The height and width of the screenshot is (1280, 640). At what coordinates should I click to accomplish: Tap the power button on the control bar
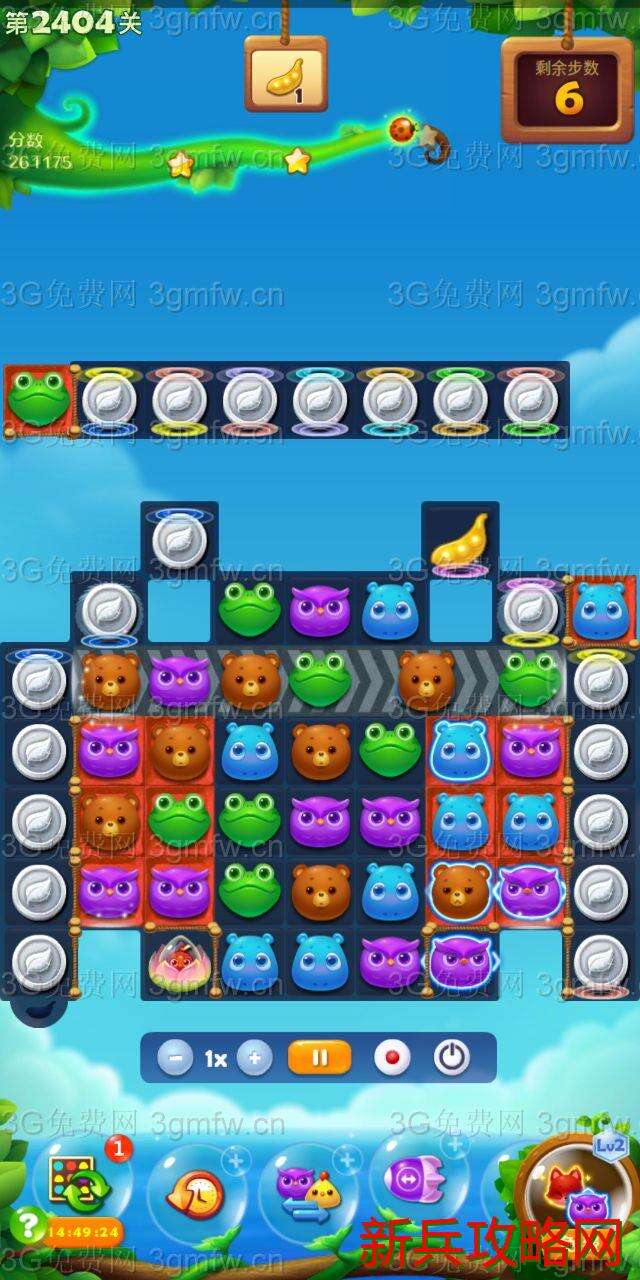[451, 1058]
